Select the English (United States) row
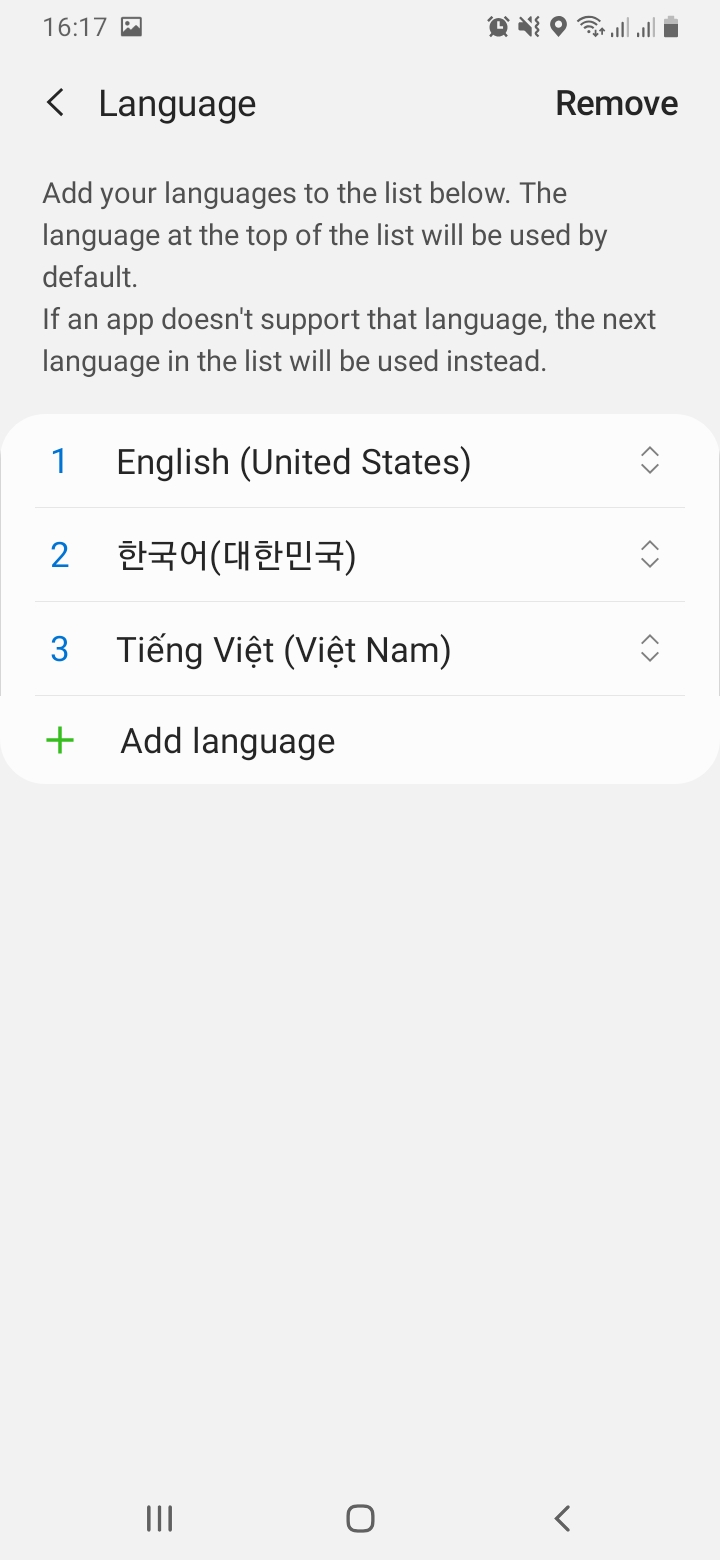The height and width of the screenshot is (1560, 720). [x=360, y=461]
